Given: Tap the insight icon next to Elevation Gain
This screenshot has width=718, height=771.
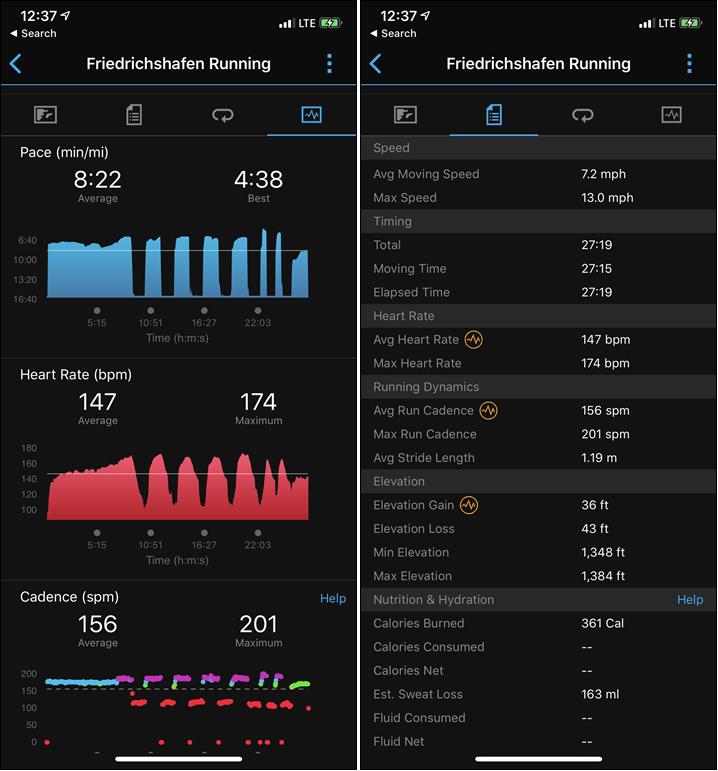Looking at the screenshot, I should [x=468, y=505].
